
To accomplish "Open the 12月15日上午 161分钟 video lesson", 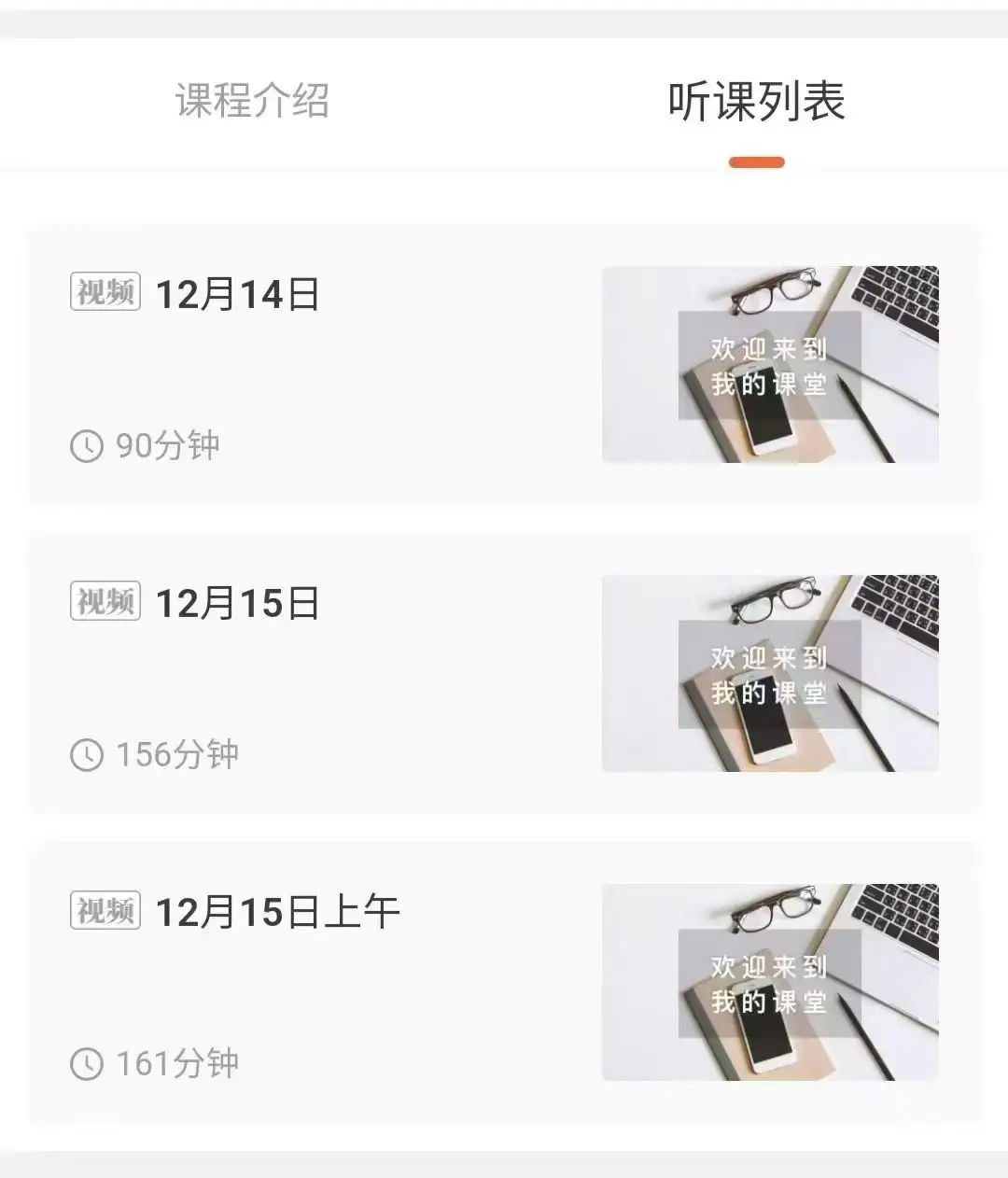I will pyautogui.click(x=504, y=982).
